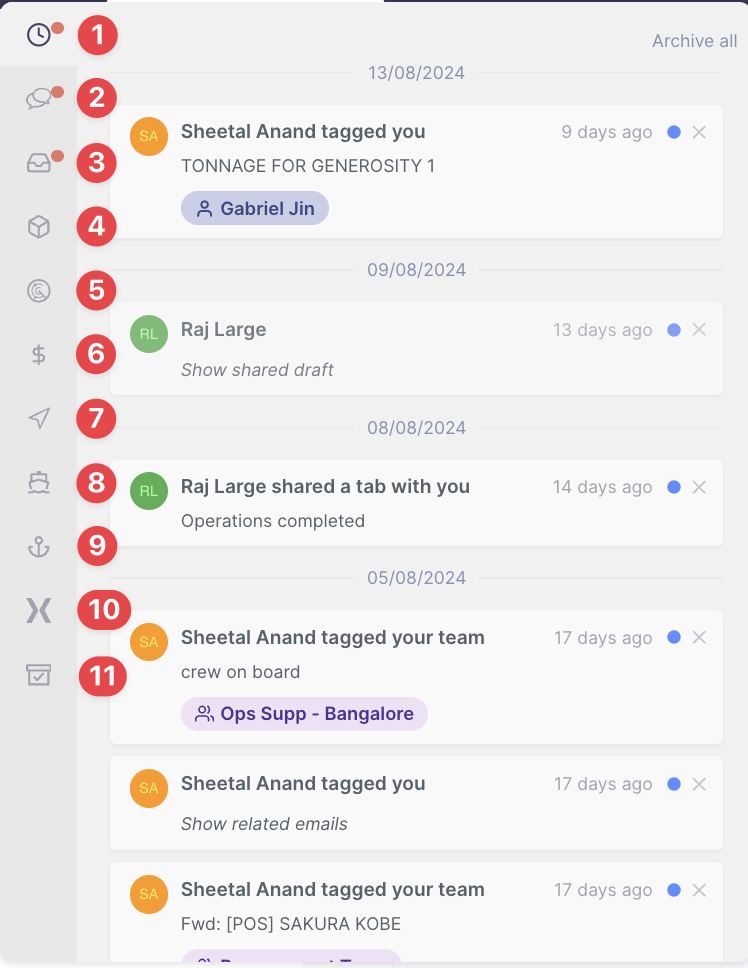Dismiss the crew on board notification

[x=699, y=638]
